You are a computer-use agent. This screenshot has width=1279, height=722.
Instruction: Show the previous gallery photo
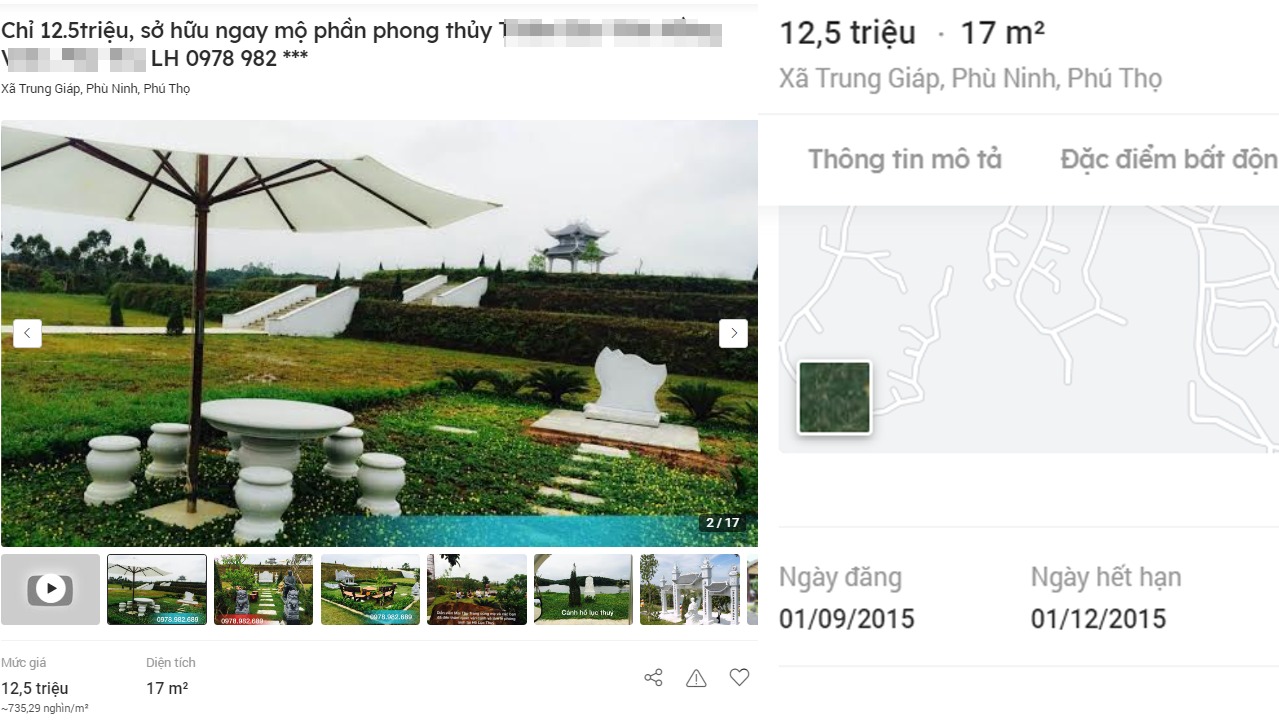pyautogui.click(x=27, y=334)
